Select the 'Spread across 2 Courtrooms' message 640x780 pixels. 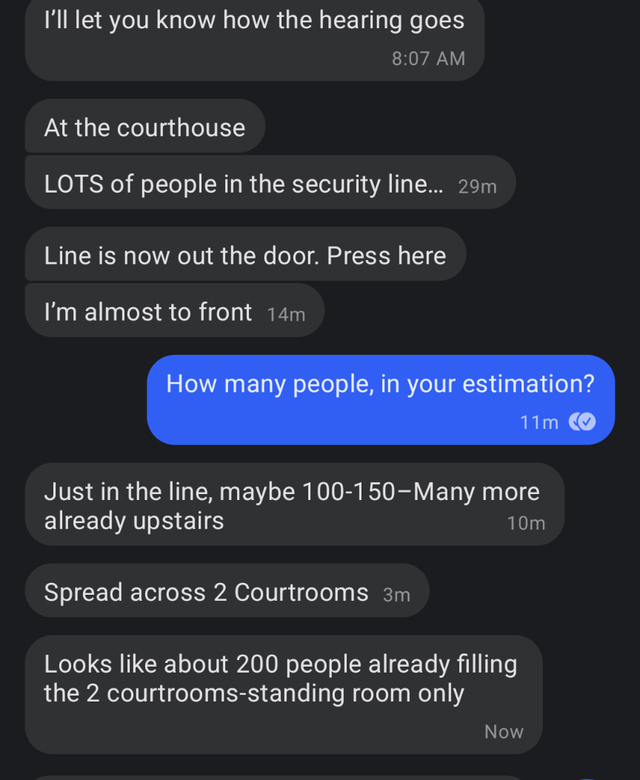226,592
